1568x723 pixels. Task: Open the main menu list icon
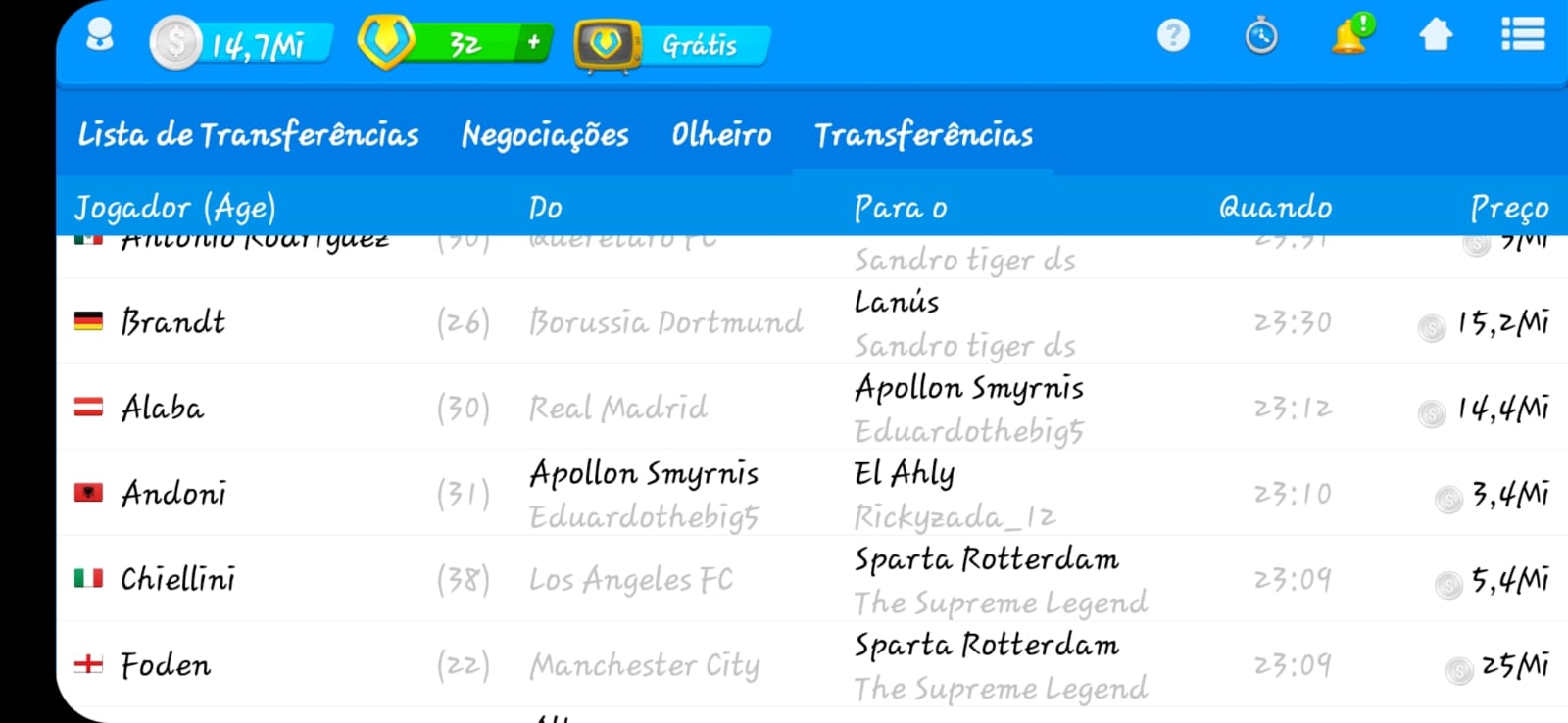pyautogui.click(x=1522, y=35)
